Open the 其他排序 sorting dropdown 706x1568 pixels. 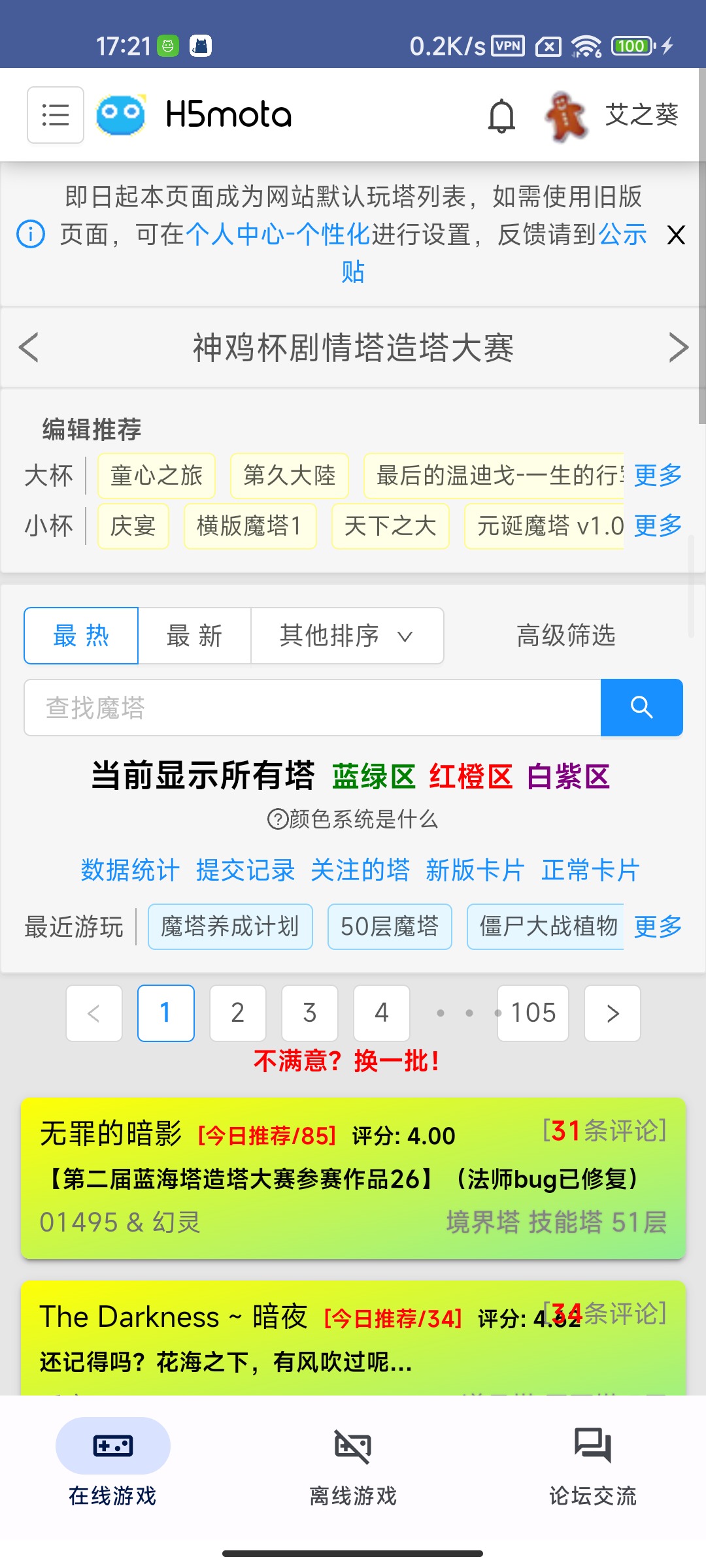point(346,635)
